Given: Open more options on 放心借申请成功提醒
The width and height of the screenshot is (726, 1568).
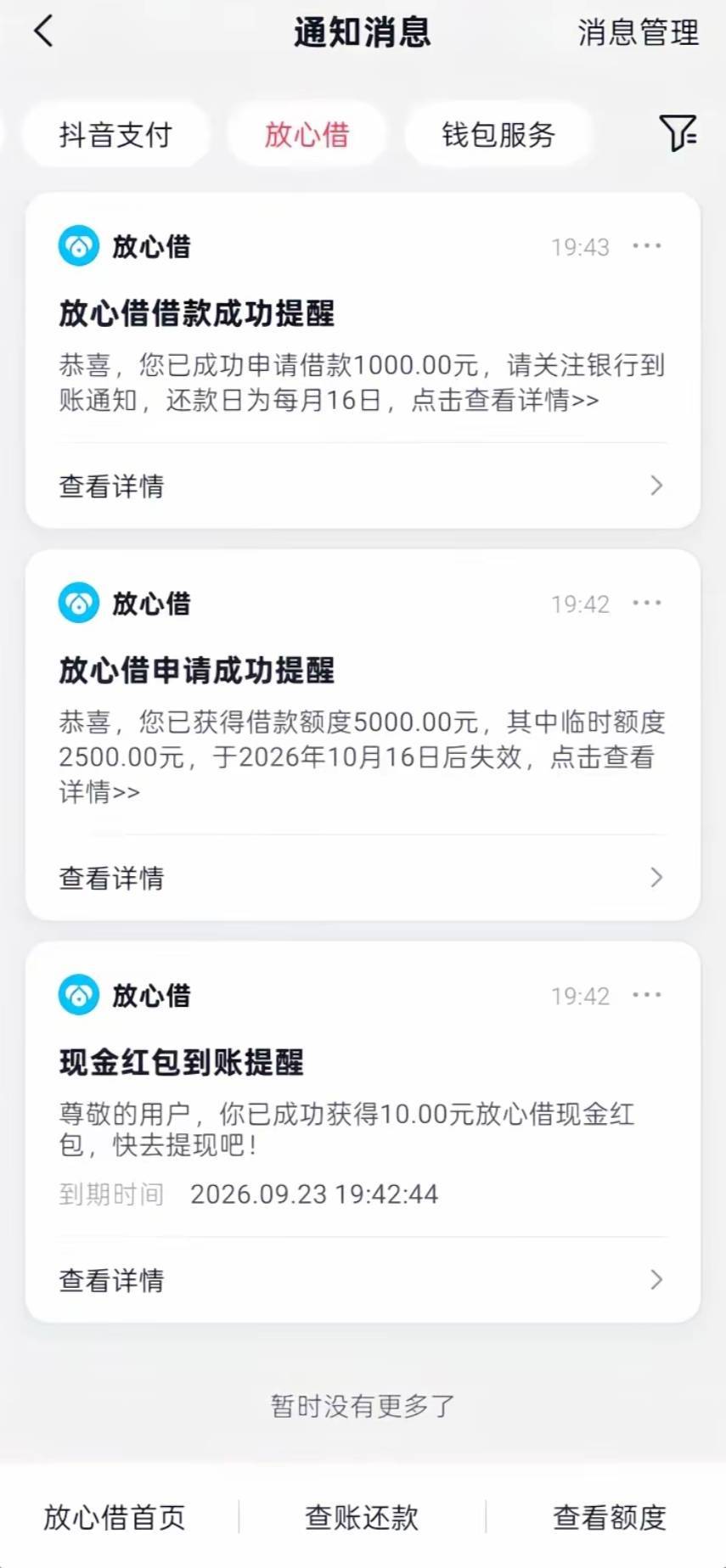Looking at the screenshot, I should (x=647, y=604).
